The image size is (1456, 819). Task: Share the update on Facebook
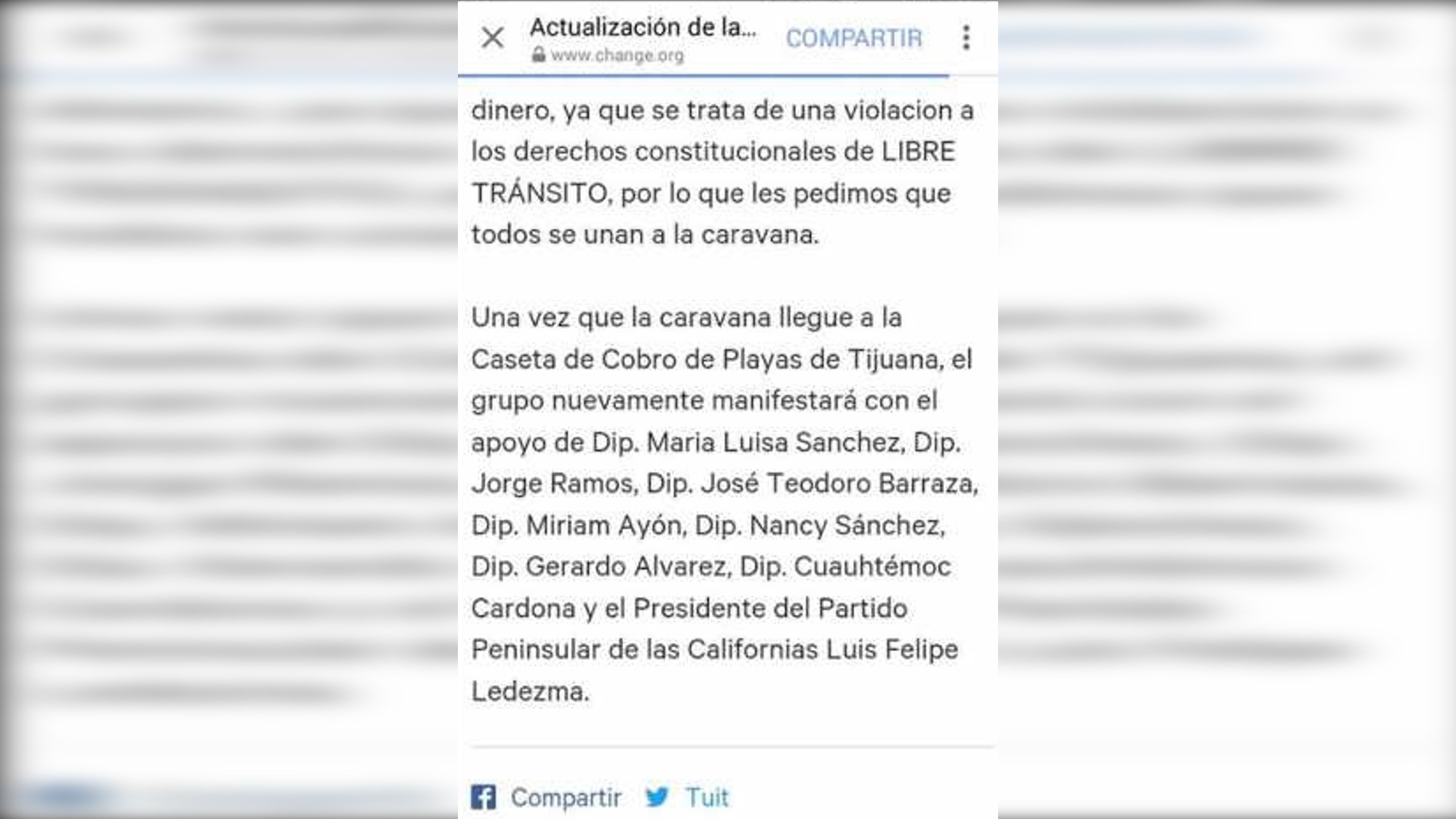[547, 797]
